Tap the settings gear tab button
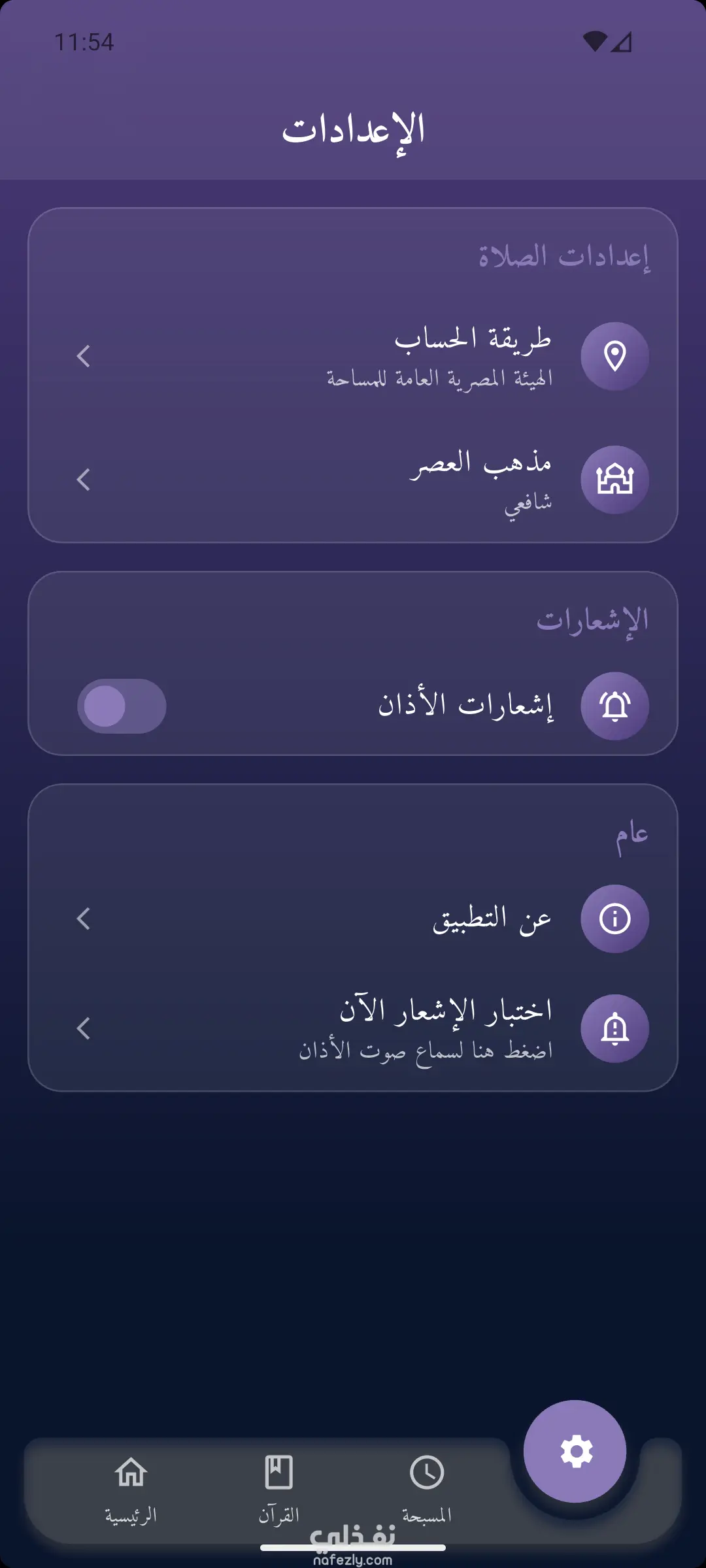This screenshot has height=1568, width=706. pyautogui.click(x=575, y=1452)
